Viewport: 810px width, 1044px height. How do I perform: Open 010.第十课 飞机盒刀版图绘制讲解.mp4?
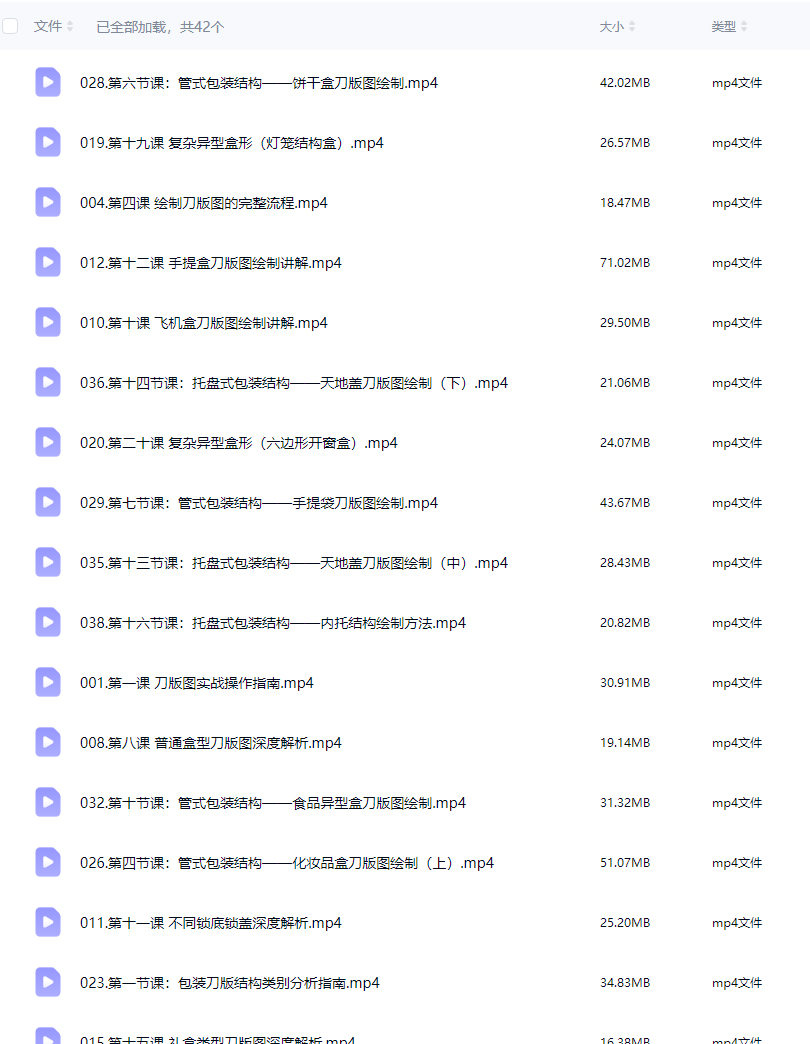click(203, 323)
